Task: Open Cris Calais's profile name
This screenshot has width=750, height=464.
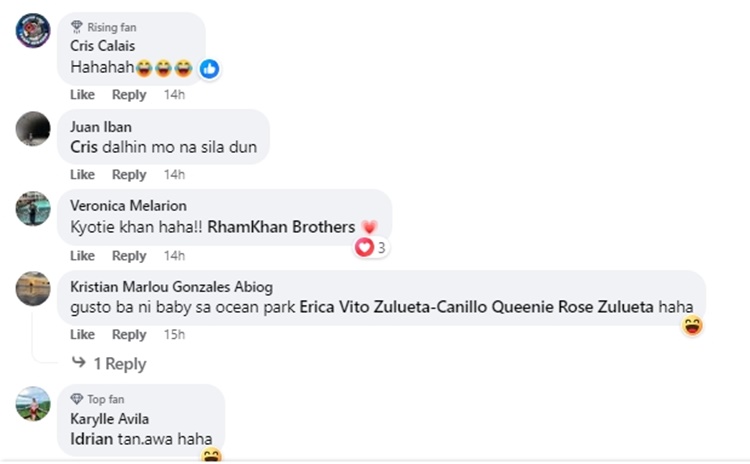Action: click(103, 45)
